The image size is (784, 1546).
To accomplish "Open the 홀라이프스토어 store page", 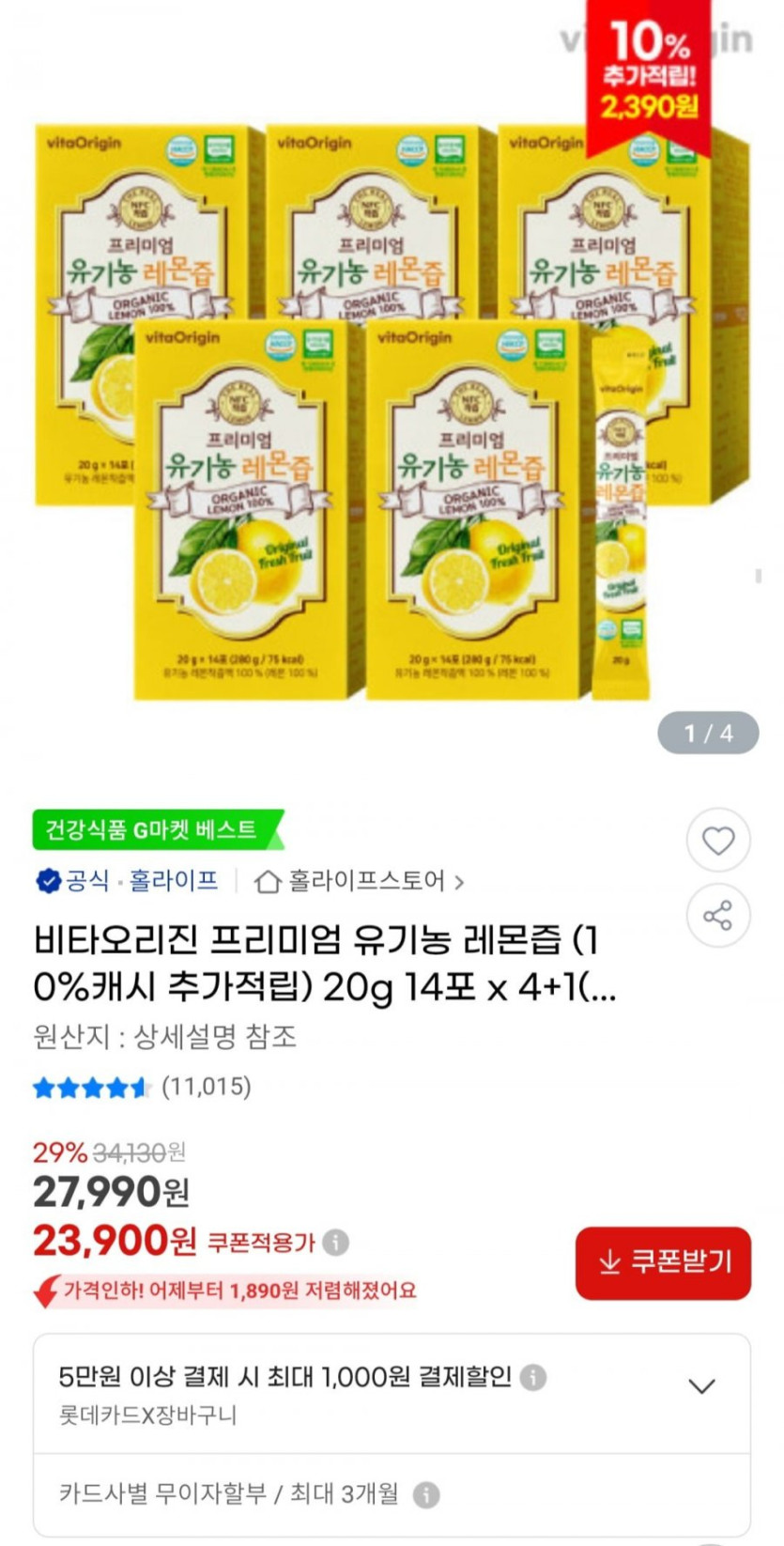I will 361,881.
